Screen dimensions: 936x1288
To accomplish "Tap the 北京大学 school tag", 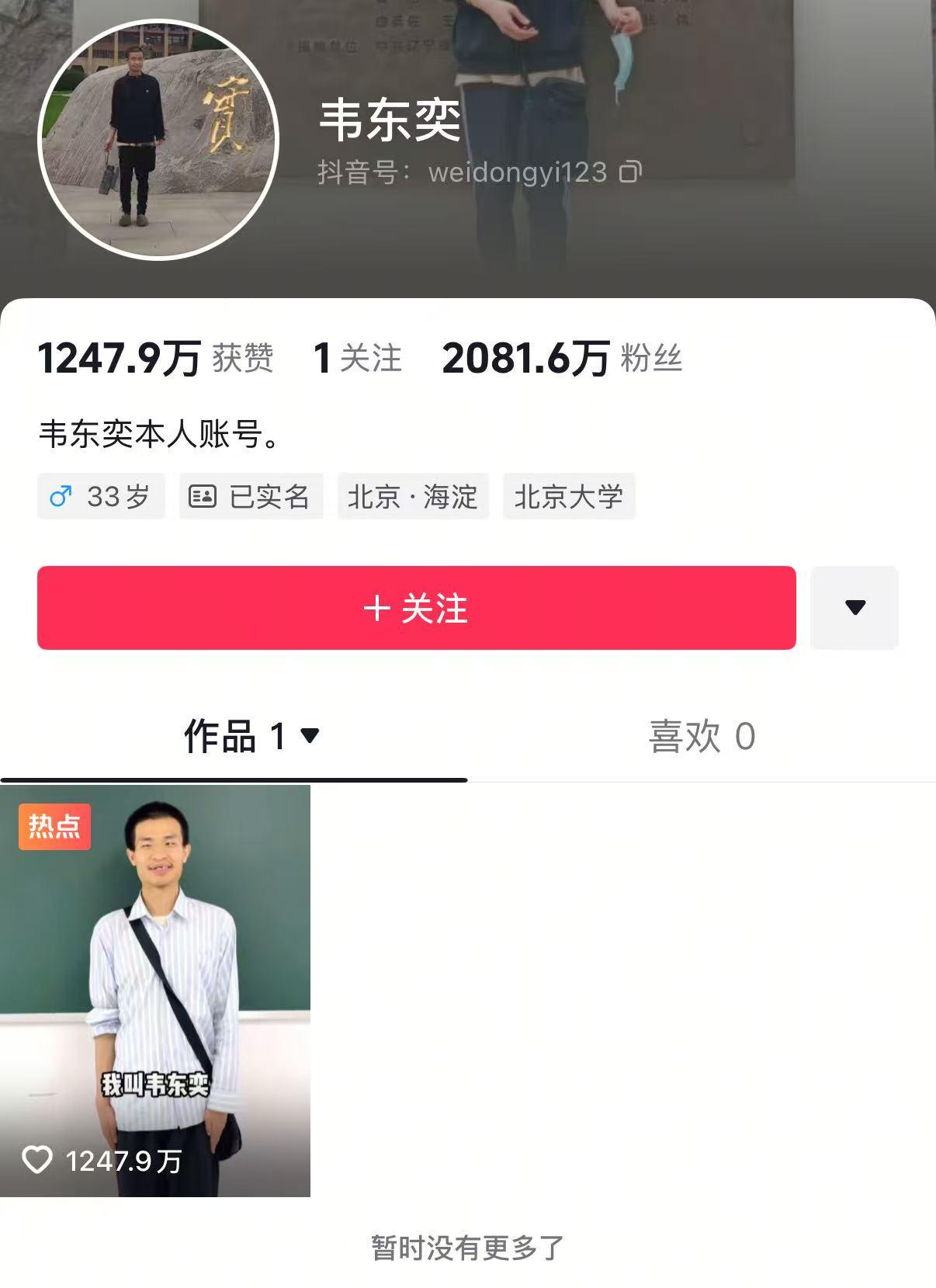I will (x=568, y=496).
